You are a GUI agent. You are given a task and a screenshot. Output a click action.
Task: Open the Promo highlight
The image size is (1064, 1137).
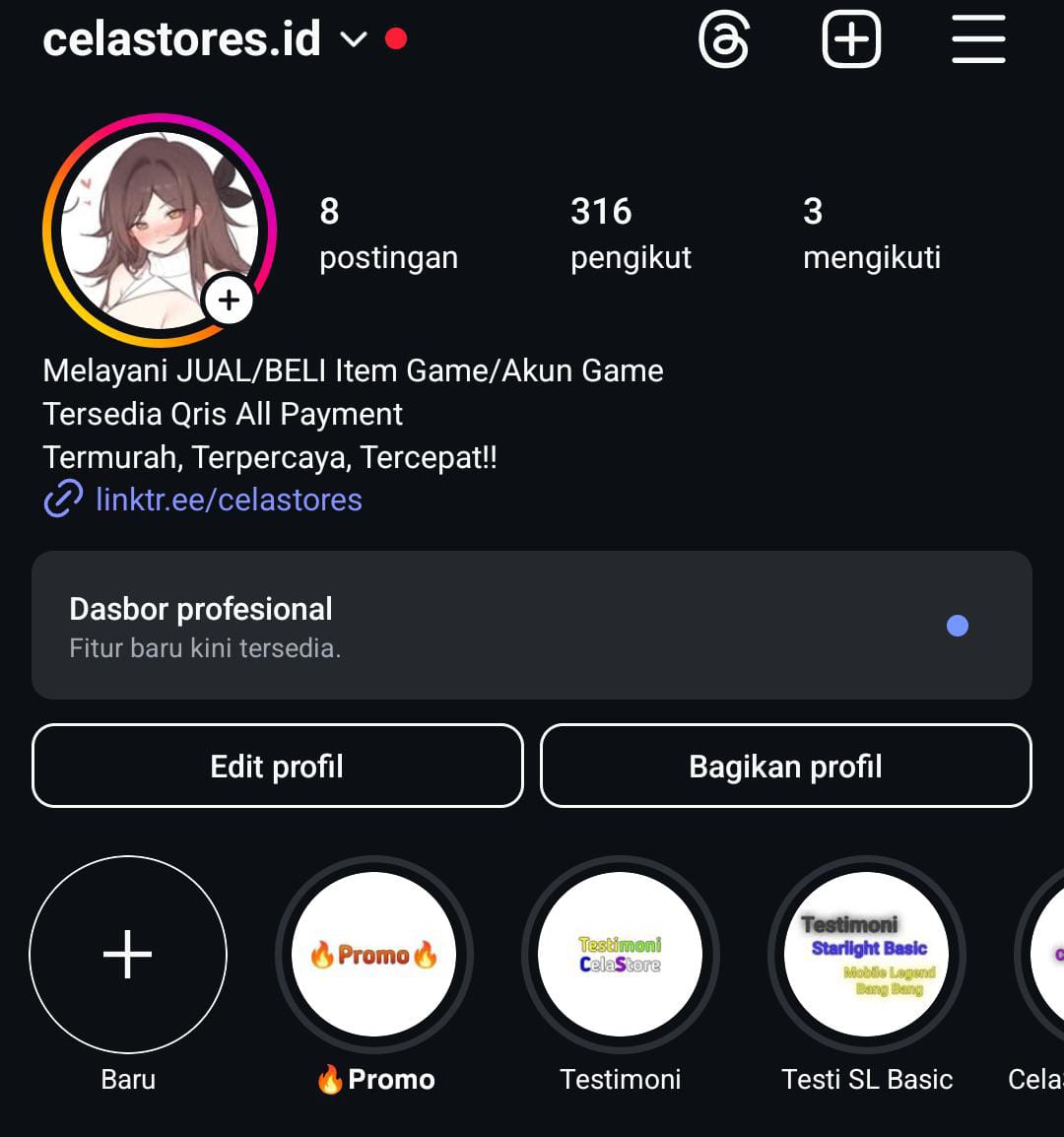[374, 955]
